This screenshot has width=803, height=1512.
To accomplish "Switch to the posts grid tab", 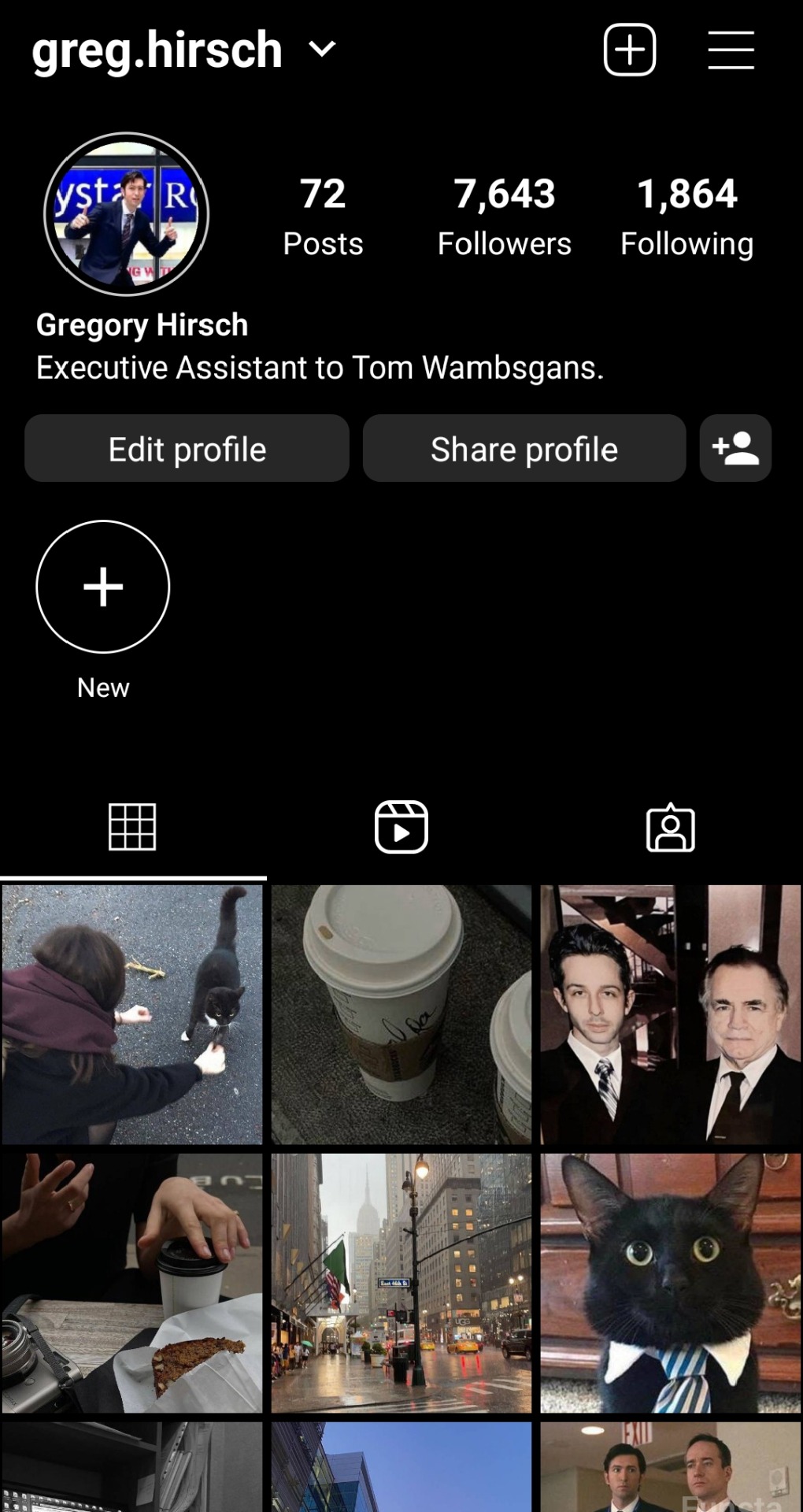I will pos(132,827).
